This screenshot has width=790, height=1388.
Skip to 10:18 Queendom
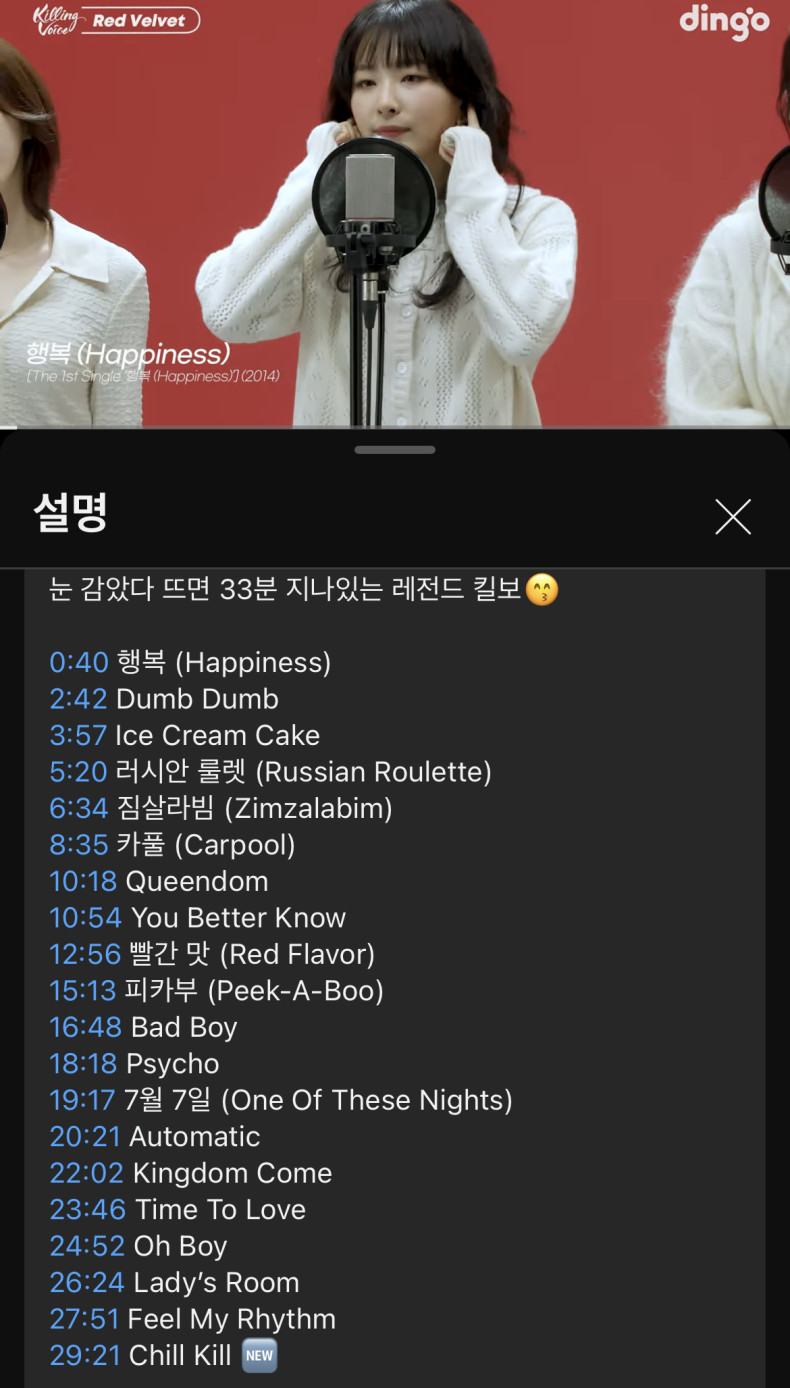(x=84, y=882)
